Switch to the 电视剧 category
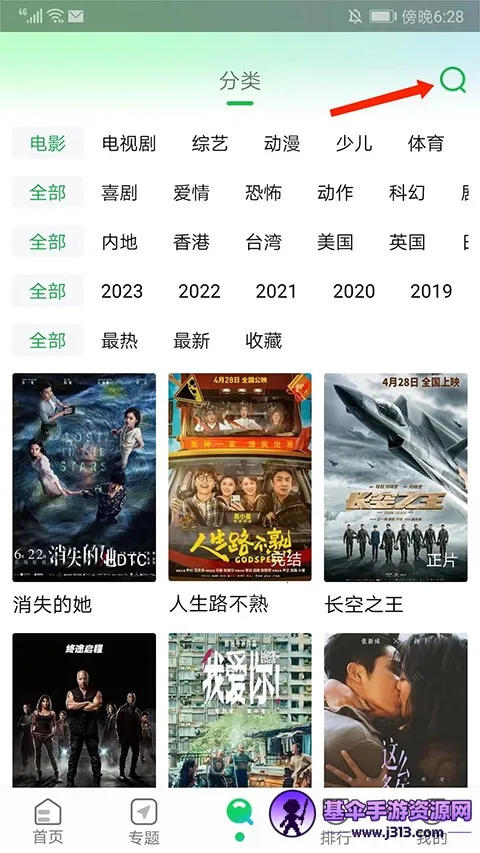This screenshot has height=853, width=480. pos(128,144)
